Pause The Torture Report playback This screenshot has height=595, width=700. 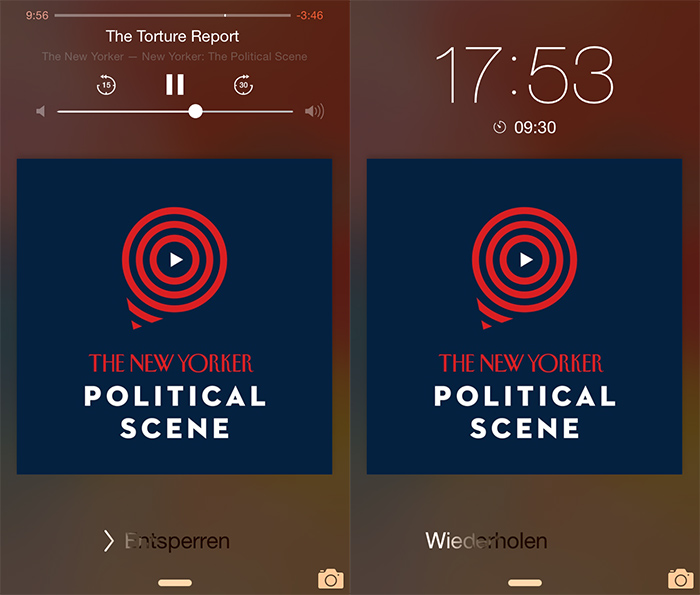tap(175, 85)
